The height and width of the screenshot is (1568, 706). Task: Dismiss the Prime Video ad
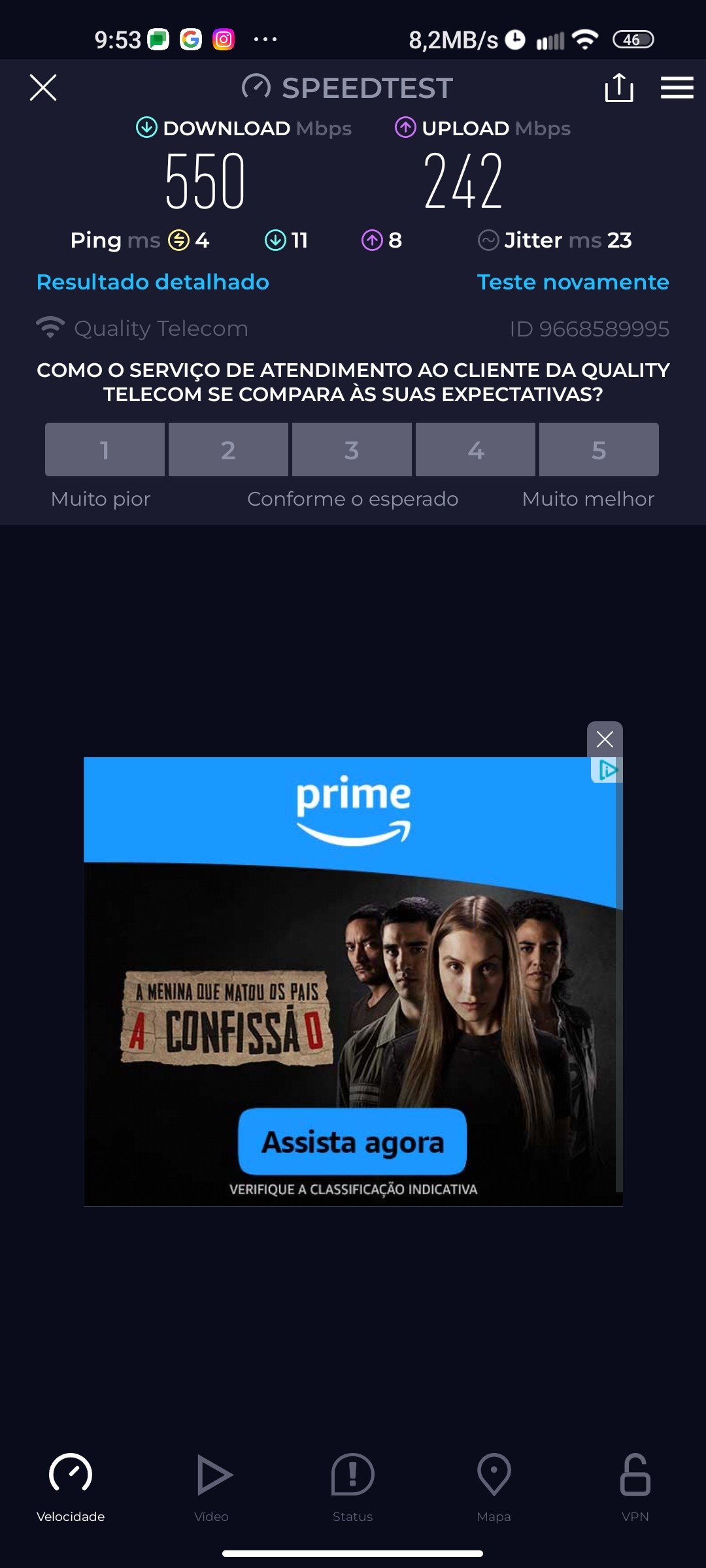605,739
